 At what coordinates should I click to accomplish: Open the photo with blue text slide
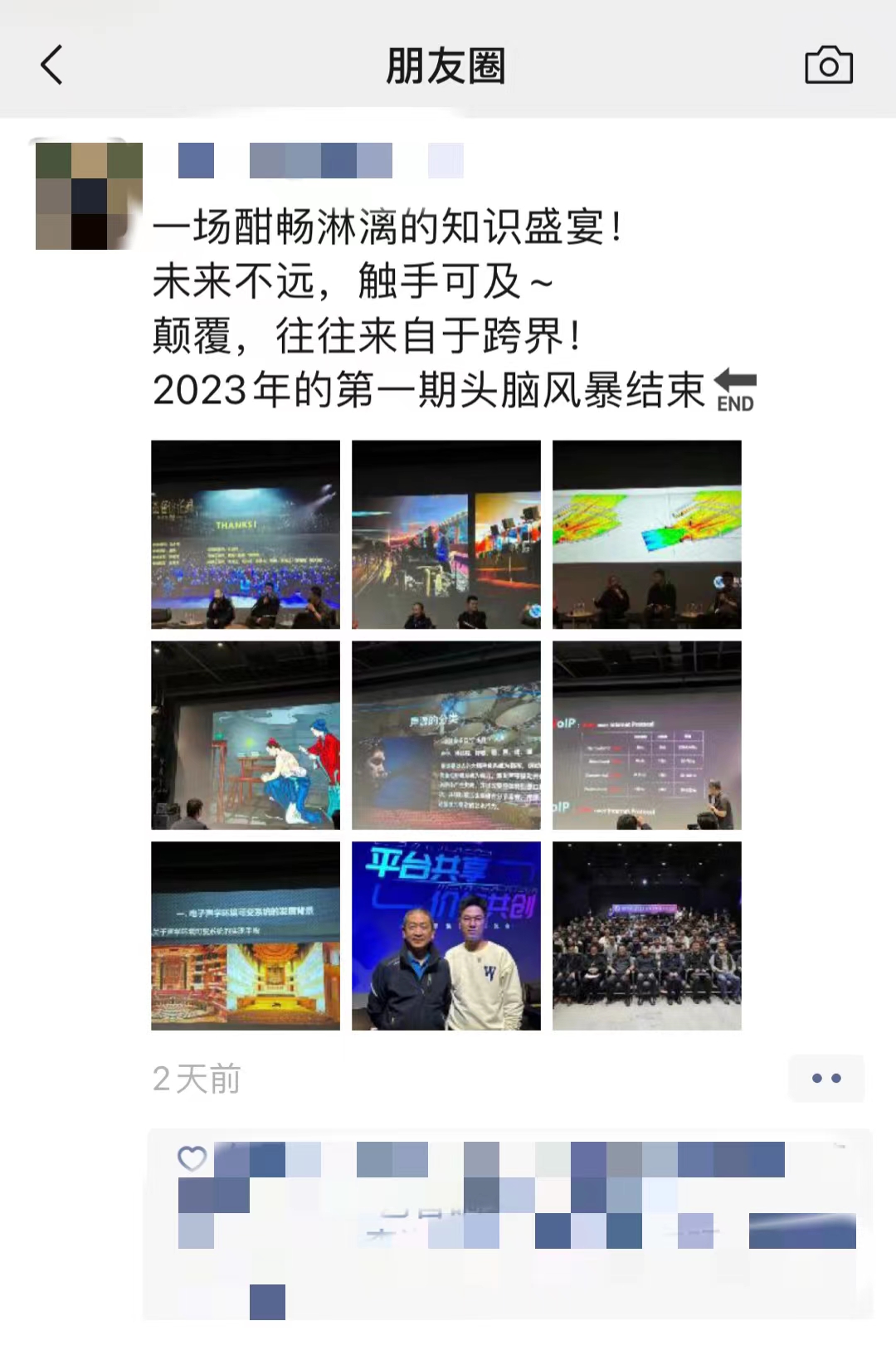pyautogui.click(x=446, y=735)
